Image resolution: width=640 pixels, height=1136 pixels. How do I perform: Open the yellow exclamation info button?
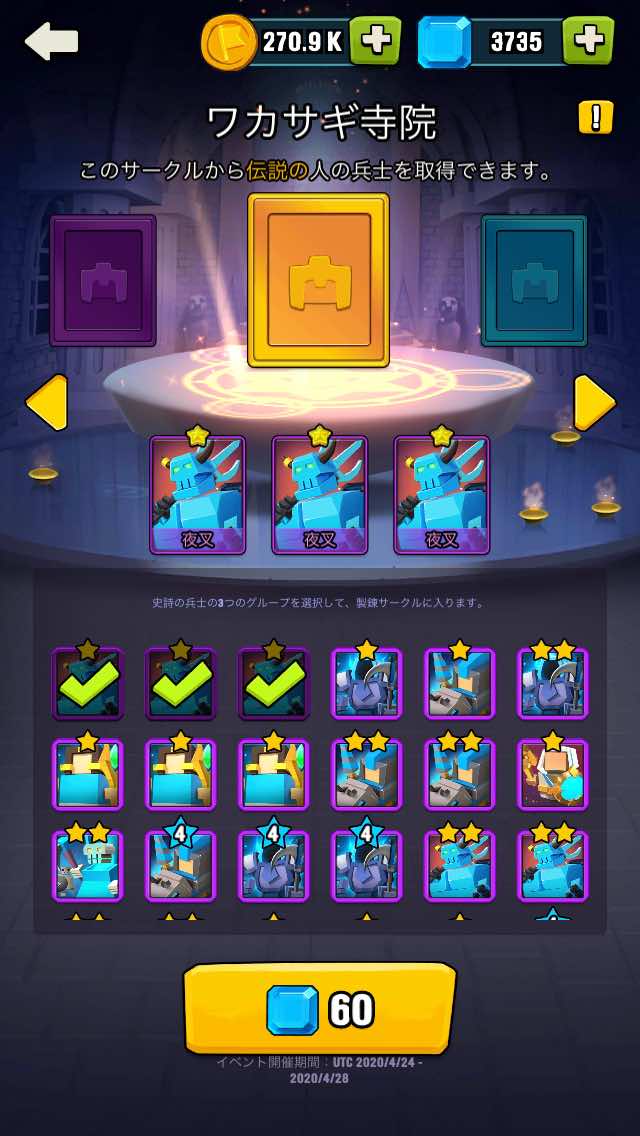pyautogui.click(x=596, y=117)
